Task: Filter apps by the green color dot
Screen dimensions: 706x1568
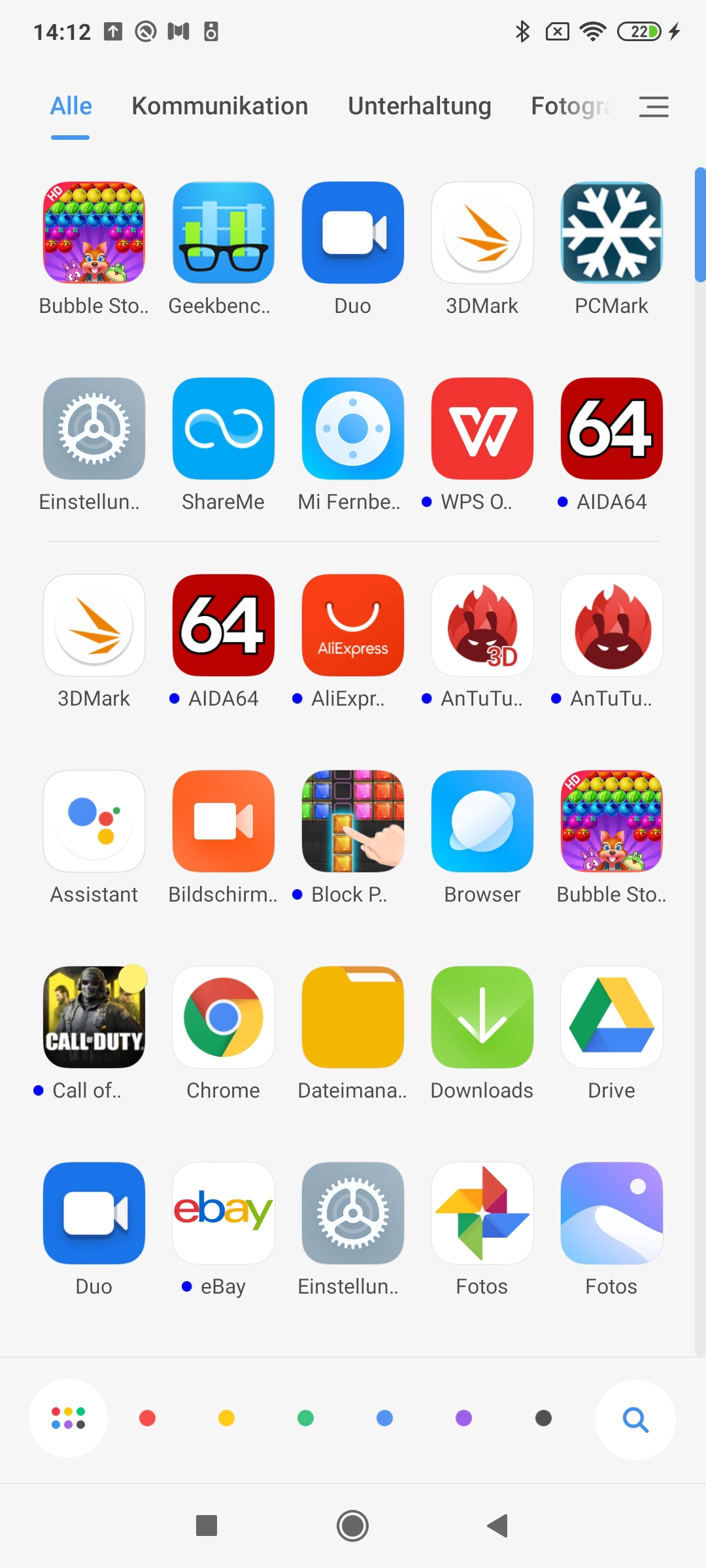Action: point(305,1418)
